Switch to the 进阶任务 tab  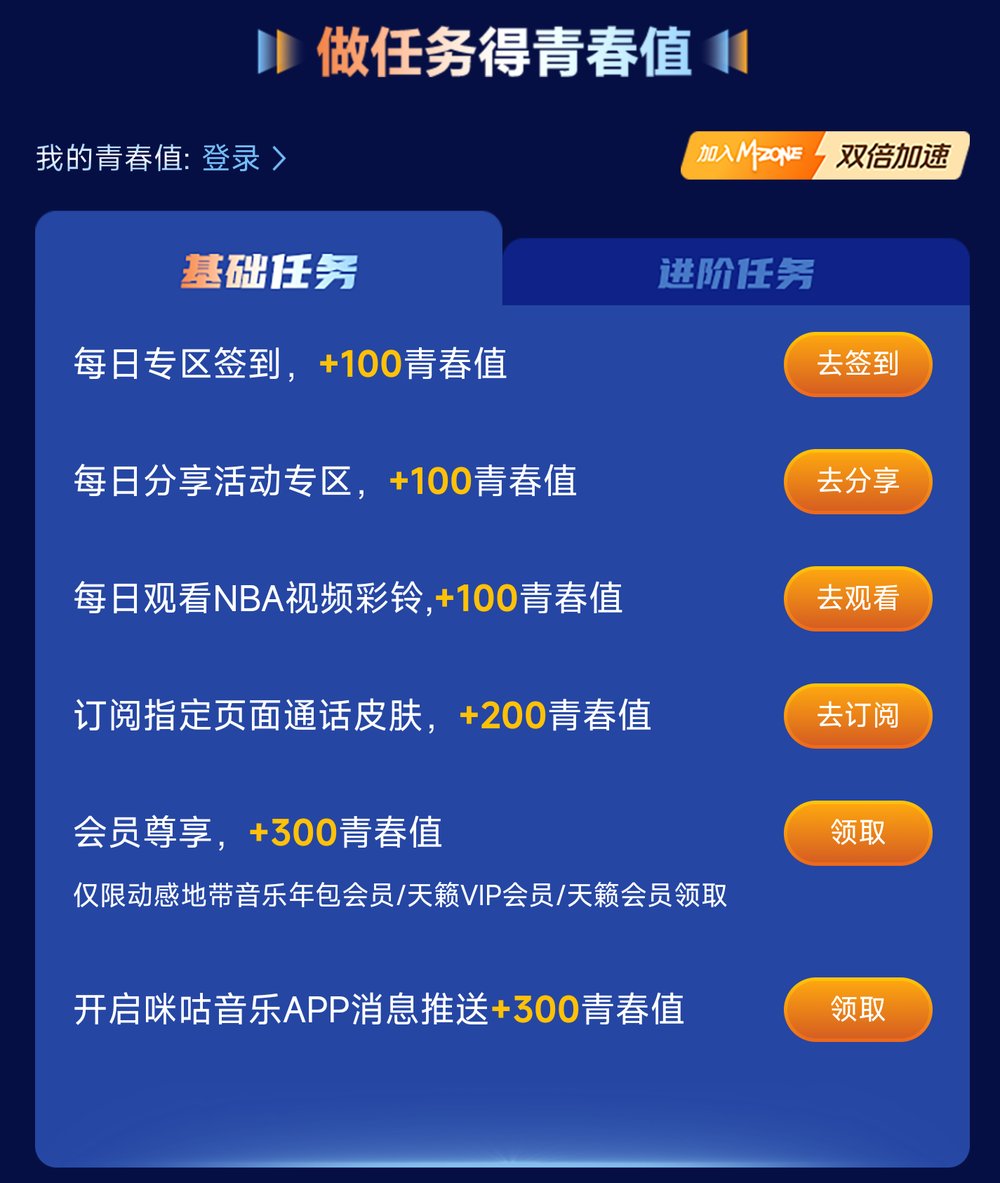(x=736, y=273)
